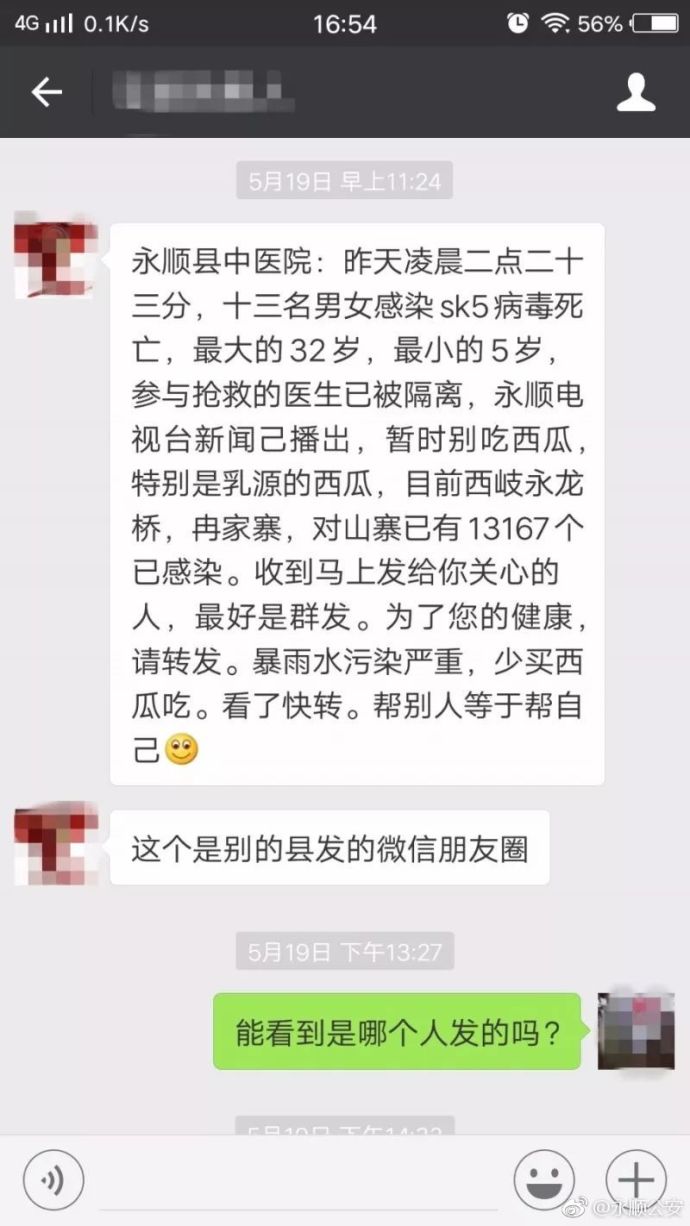Viewport: 690px width, 1226px height.
Task: Open the plus attachment menu
Action: (635, 1180)
